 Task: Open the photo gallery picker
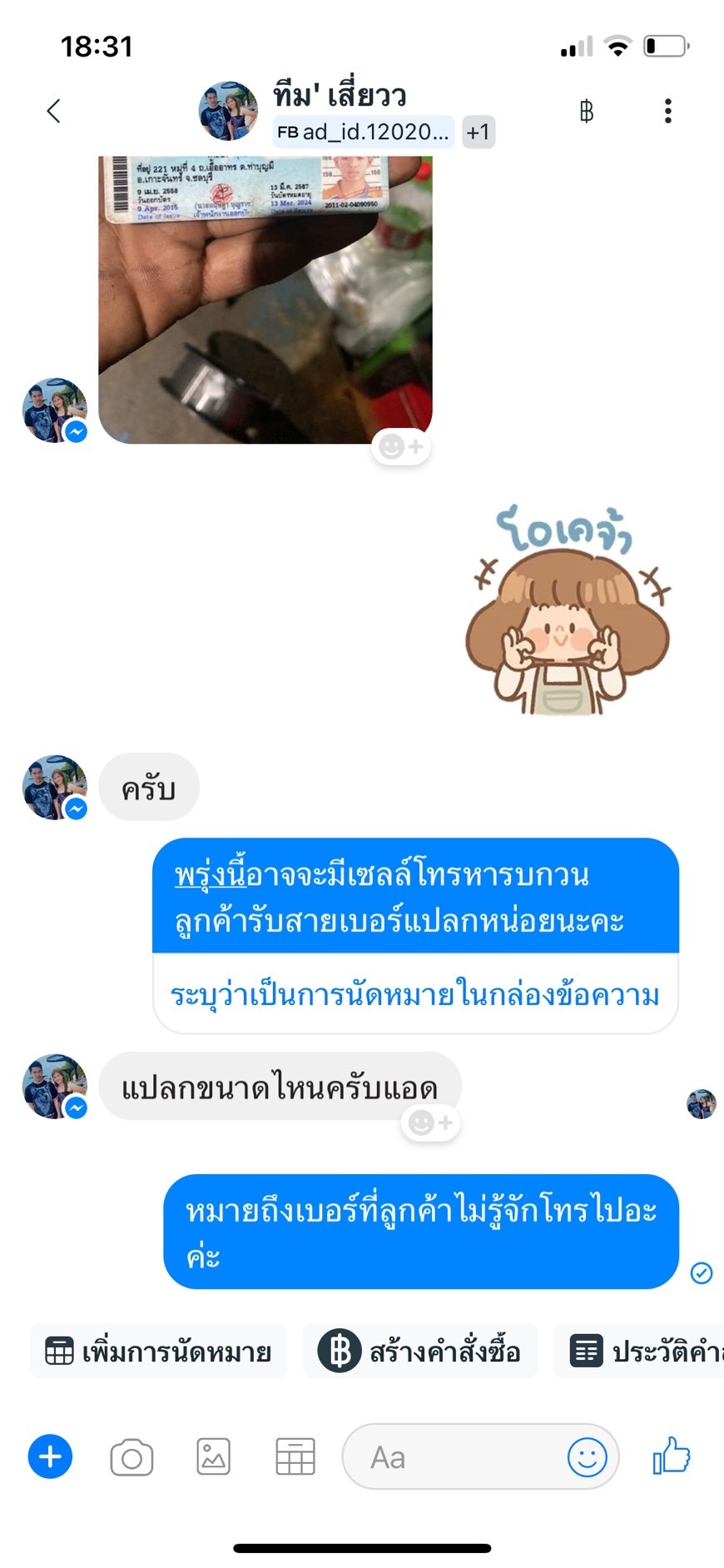pyautogui.click(x=213, y=1456)
